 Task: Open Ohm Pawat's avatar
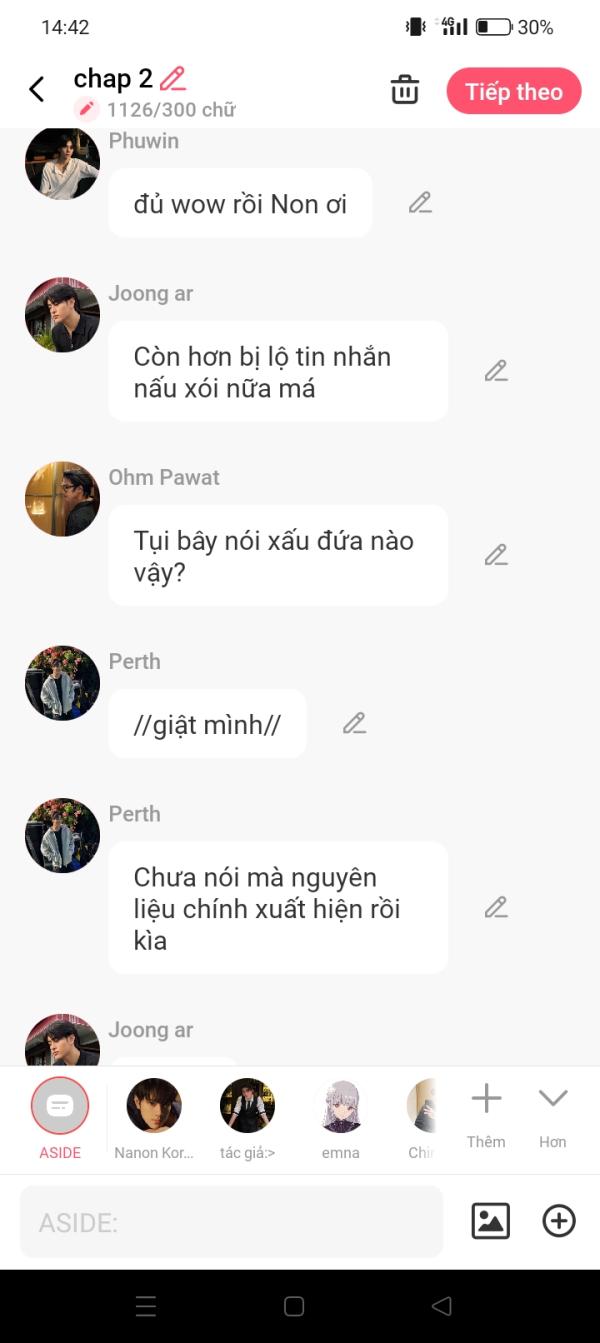point(62,499)
